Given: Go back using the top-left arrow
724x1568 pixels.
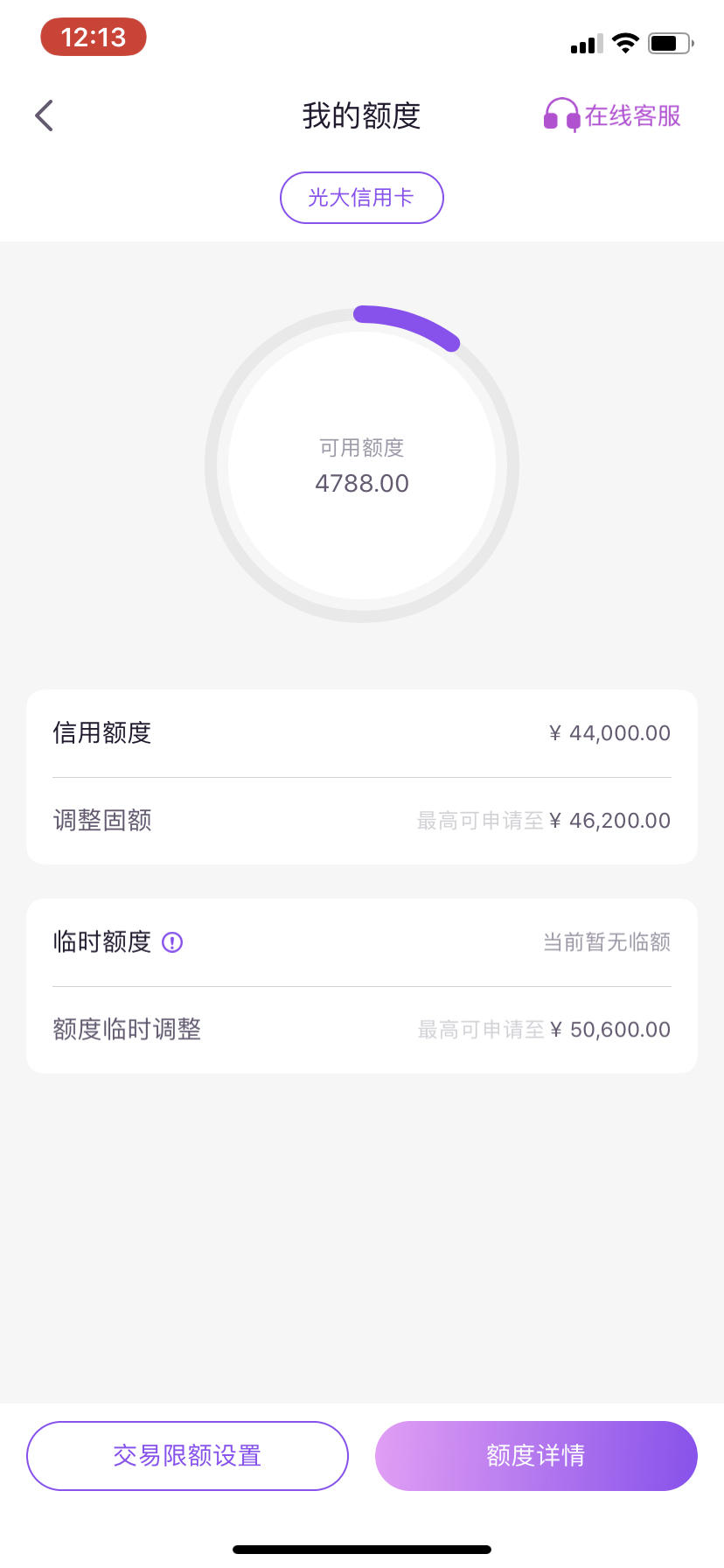Looking at the screenshot, I should [45, 115].
